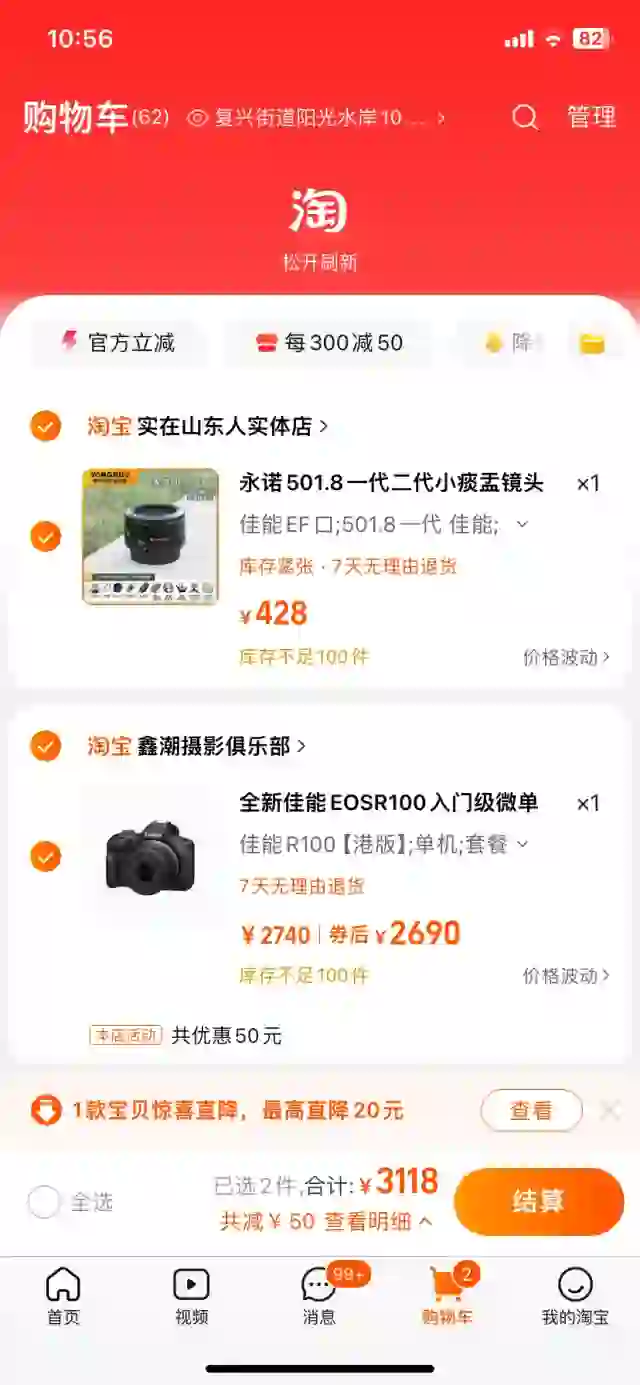Open the 永诺 lens product image

point(150,537)
